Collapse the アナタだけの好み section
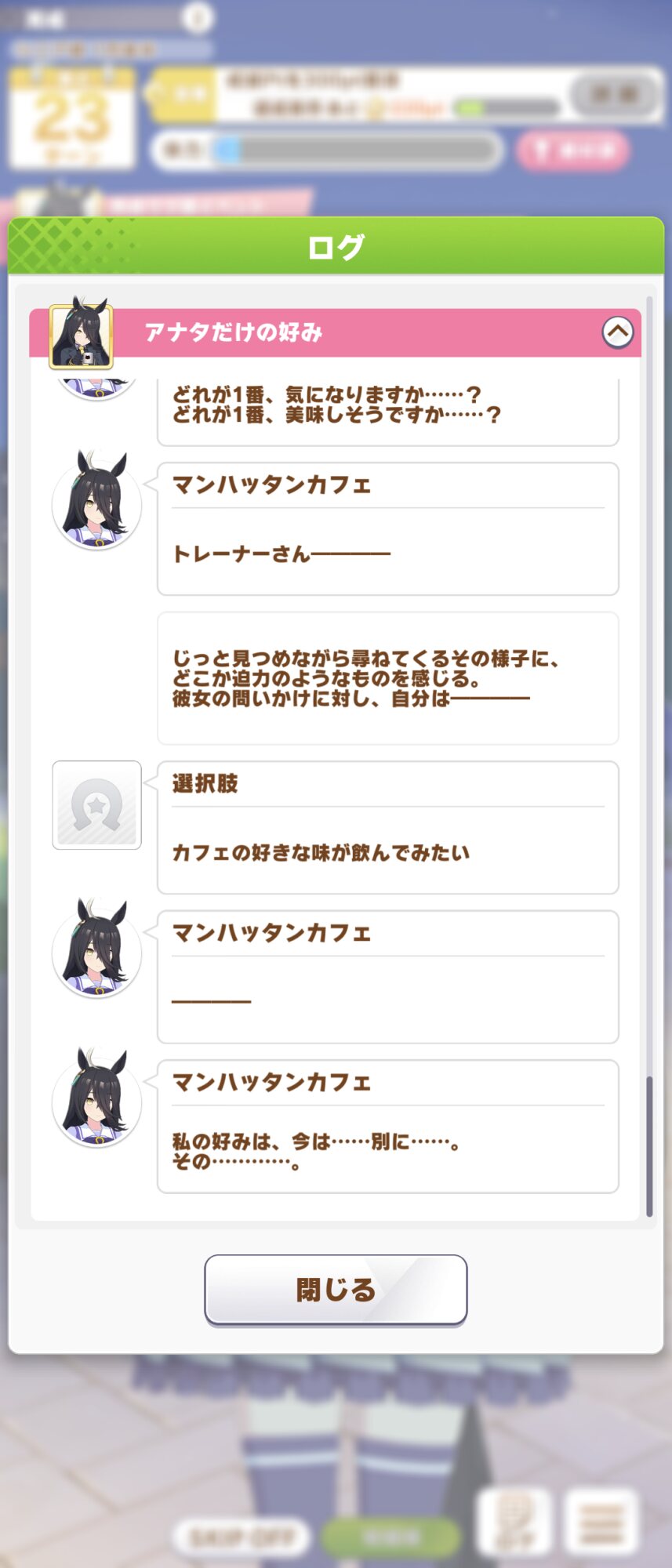 (617, 332)
